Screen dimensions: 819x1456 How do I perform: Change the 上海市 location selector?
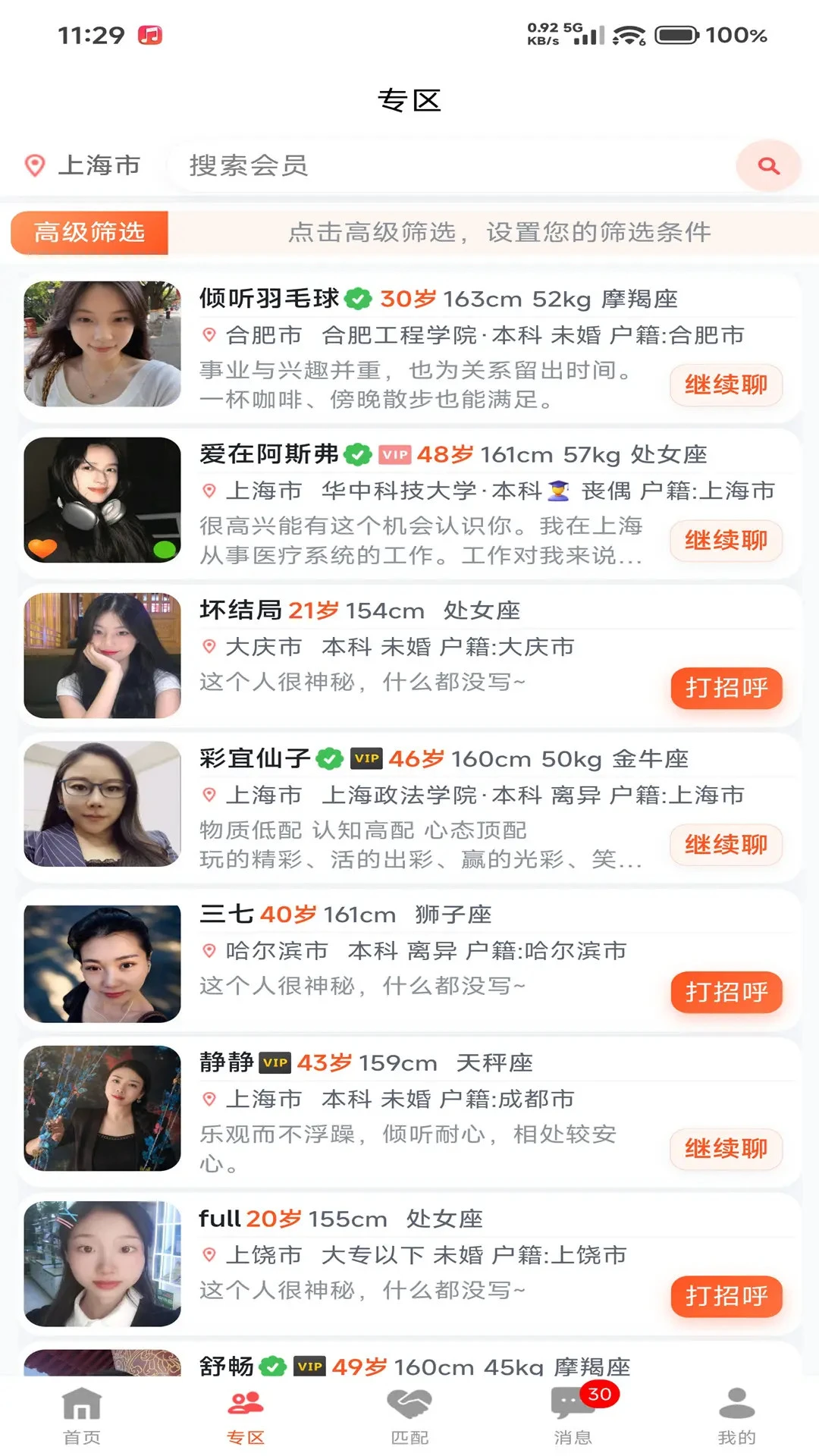point(82,165)
